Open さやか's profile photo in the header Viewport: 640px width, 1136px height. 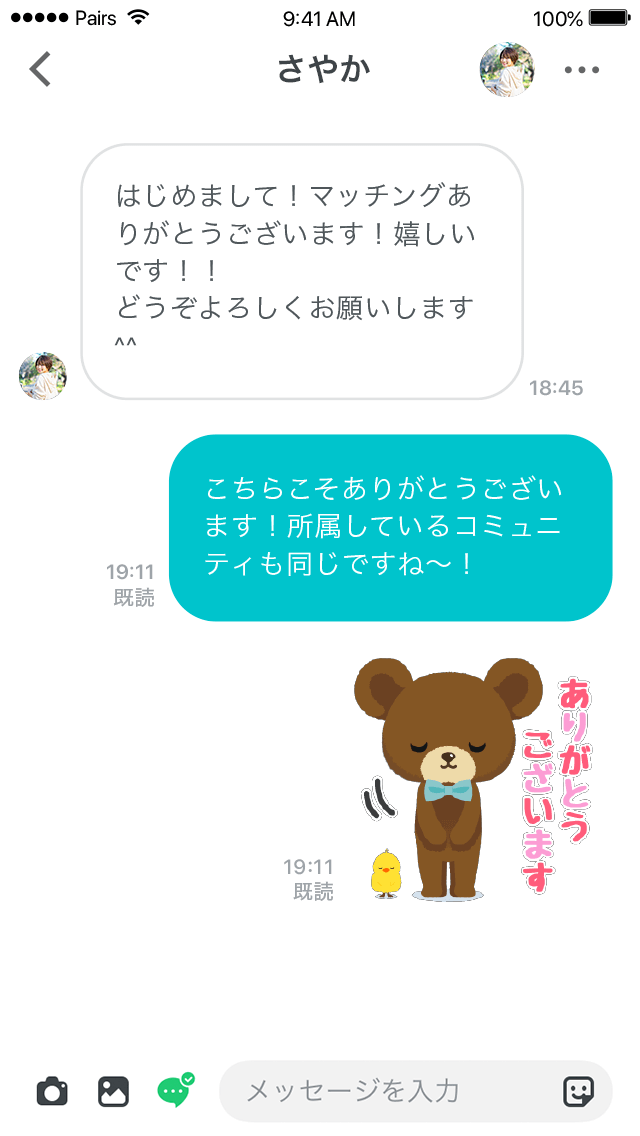[507, 70]
